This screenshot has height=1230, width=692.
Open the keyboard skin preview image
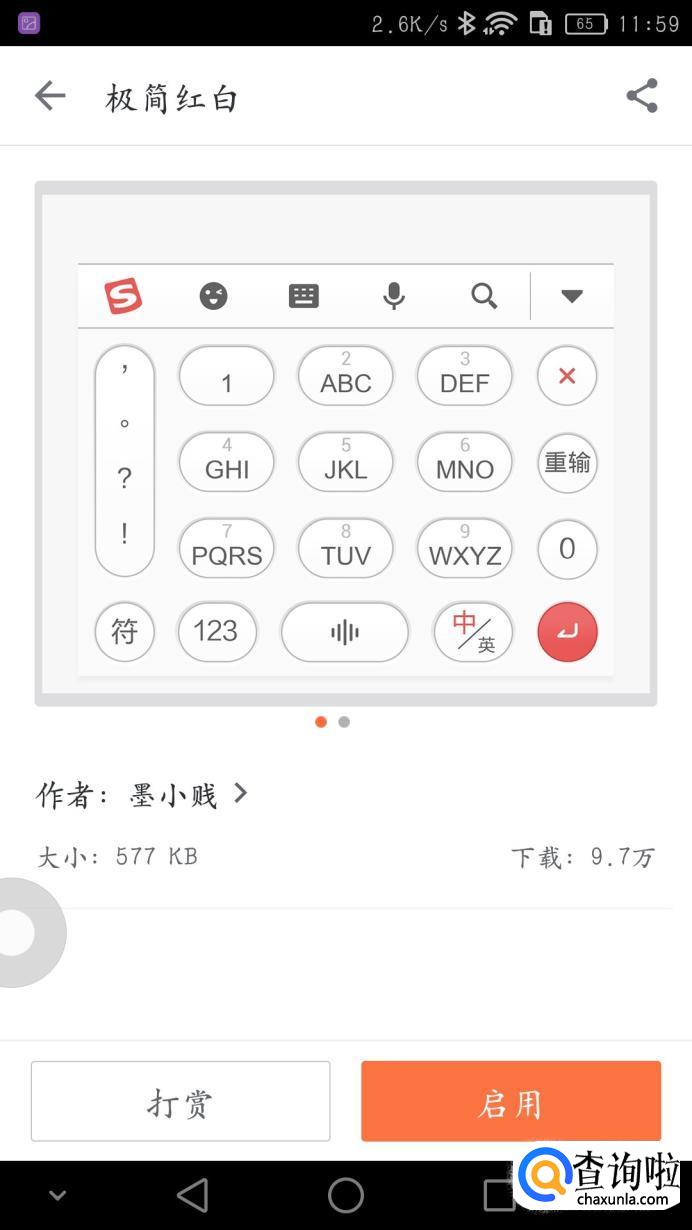tap(345, 444)
